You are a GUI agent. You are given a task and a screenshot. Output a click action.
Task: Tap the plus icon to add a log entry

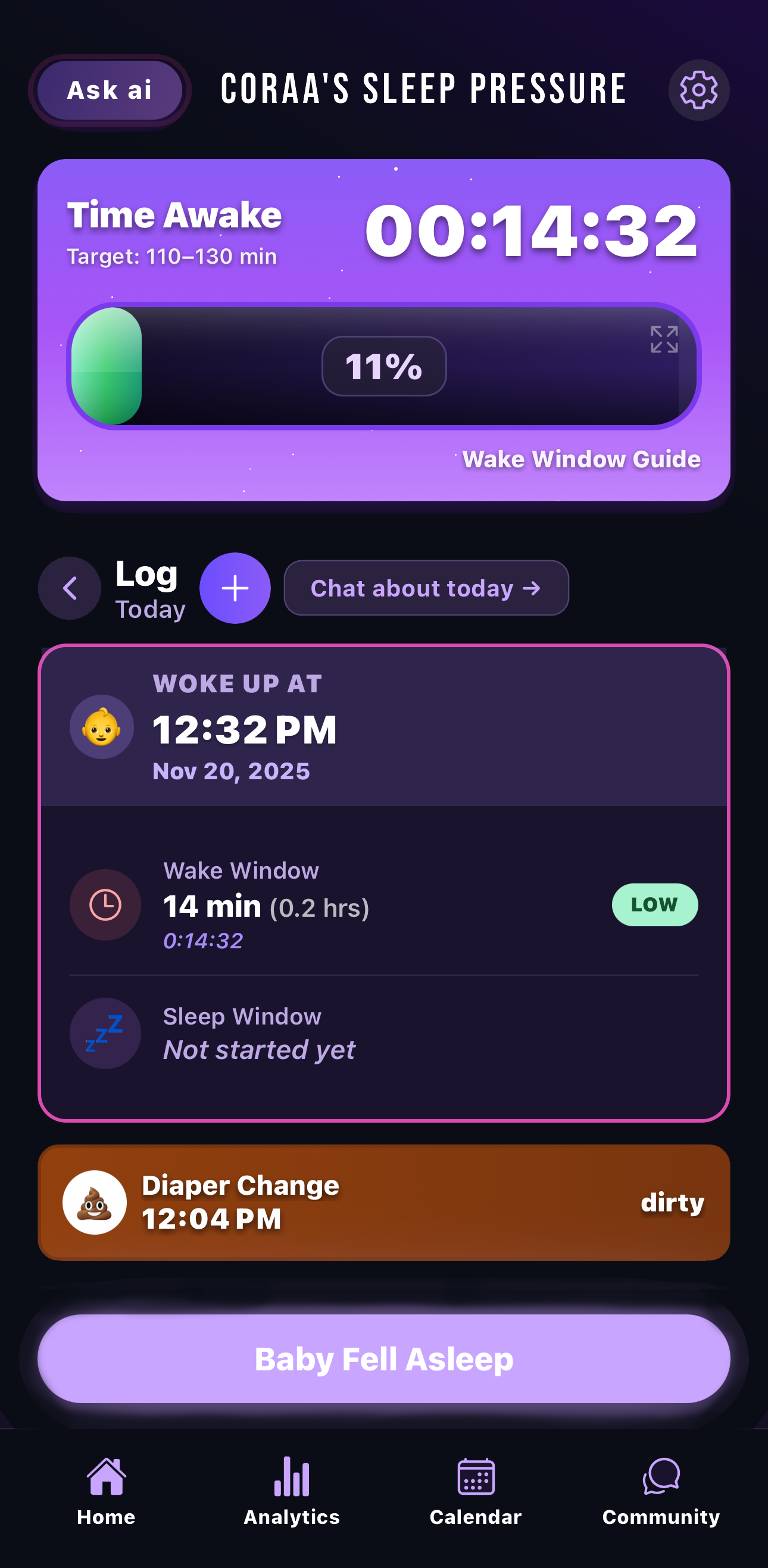(x=235, y=588)
